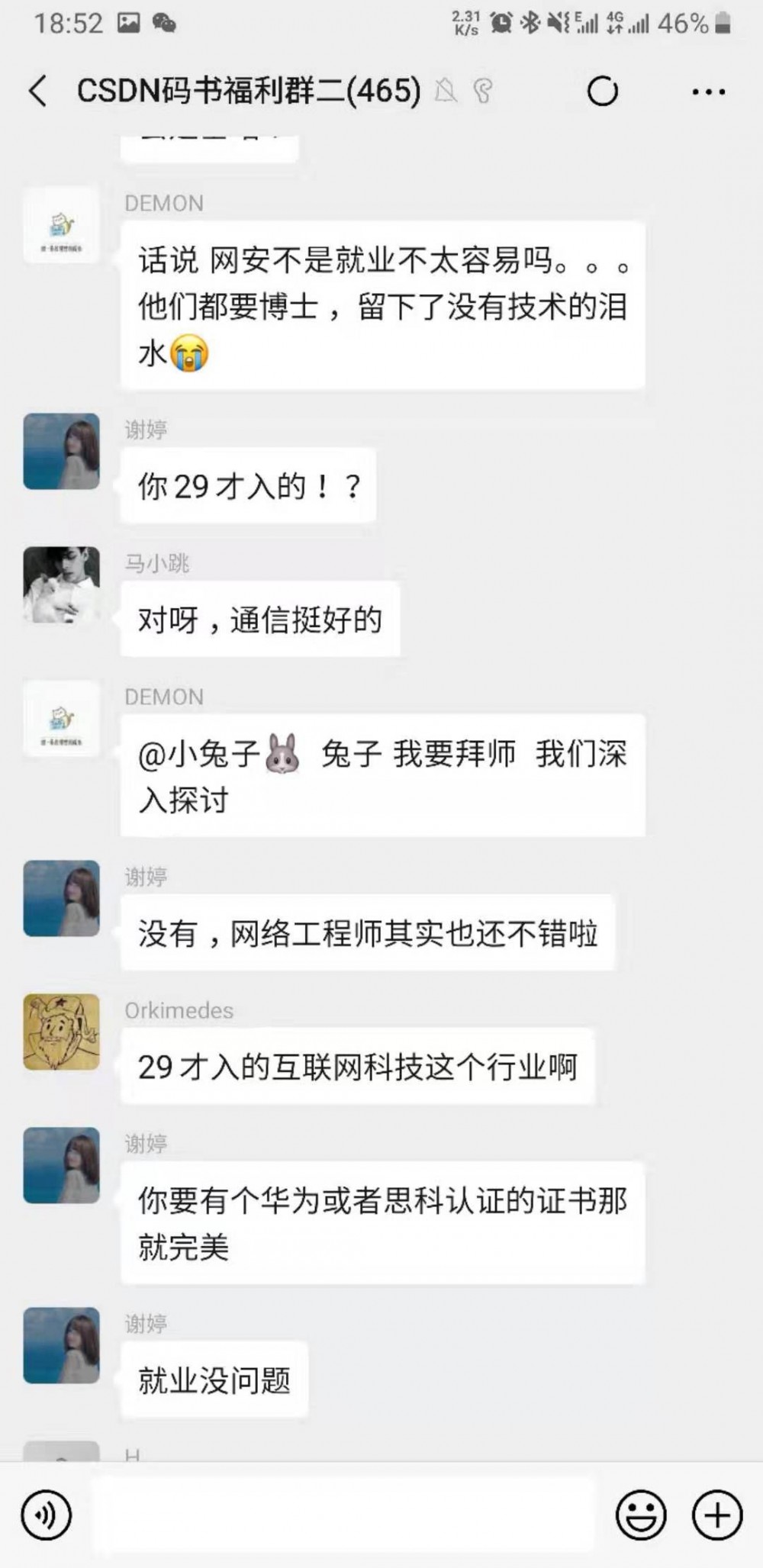This screenshot has height=1568, width=763.
Task: Open DEMON's profile by tapping his avatar
Action: (x=61, y=227)
